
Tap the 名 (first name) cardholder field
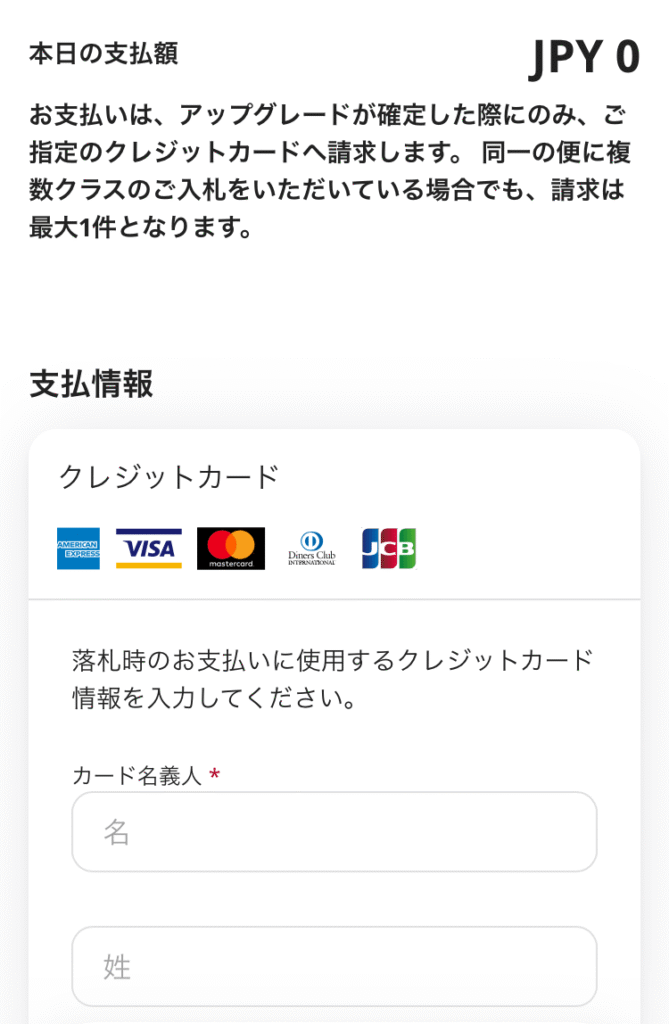tap(334, 832)
